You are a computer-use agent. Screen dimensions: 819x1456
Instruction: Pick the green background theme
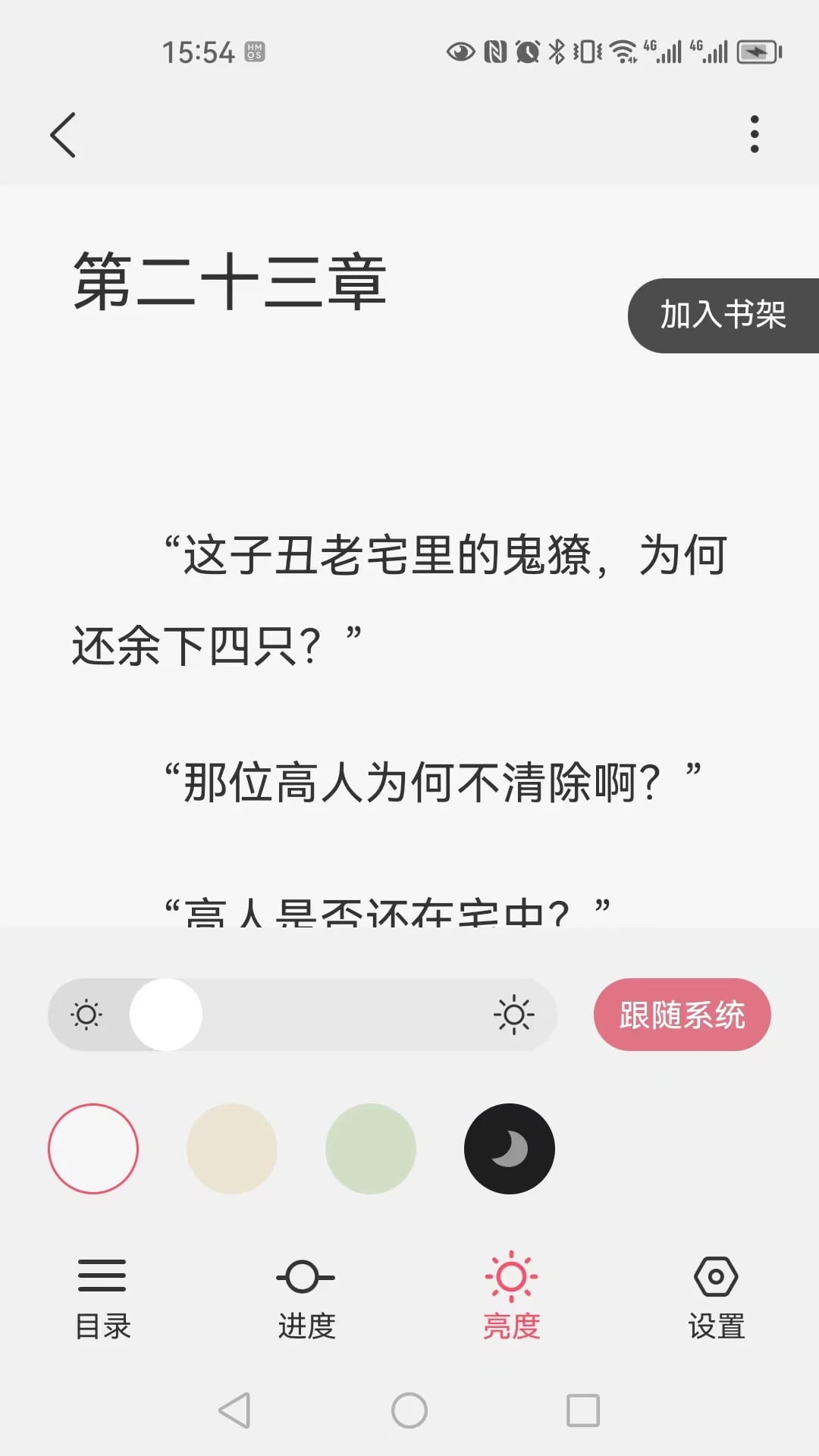[371, 1149]
